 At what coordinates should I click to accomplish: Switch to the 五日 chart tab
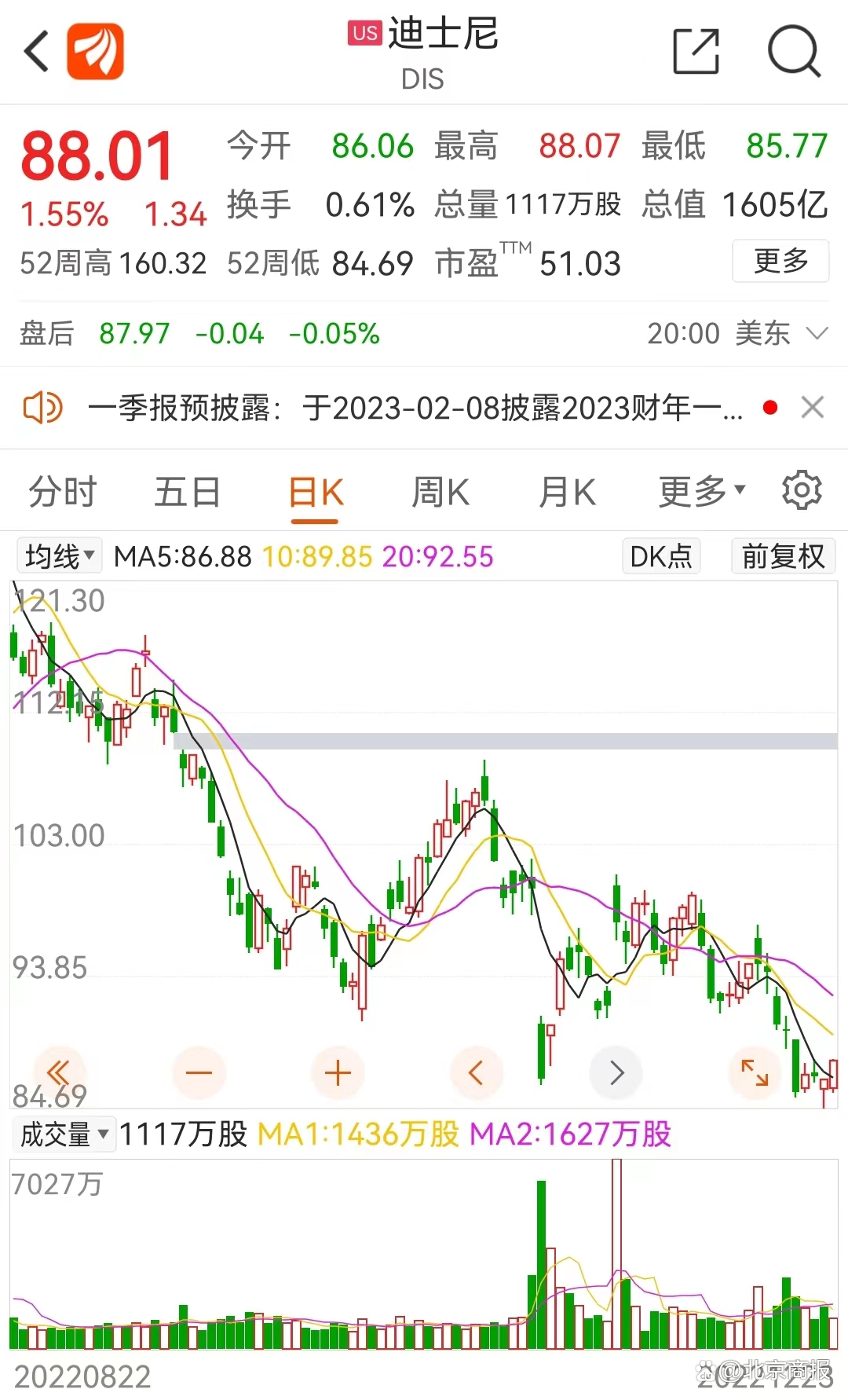[x=188, y=493]
